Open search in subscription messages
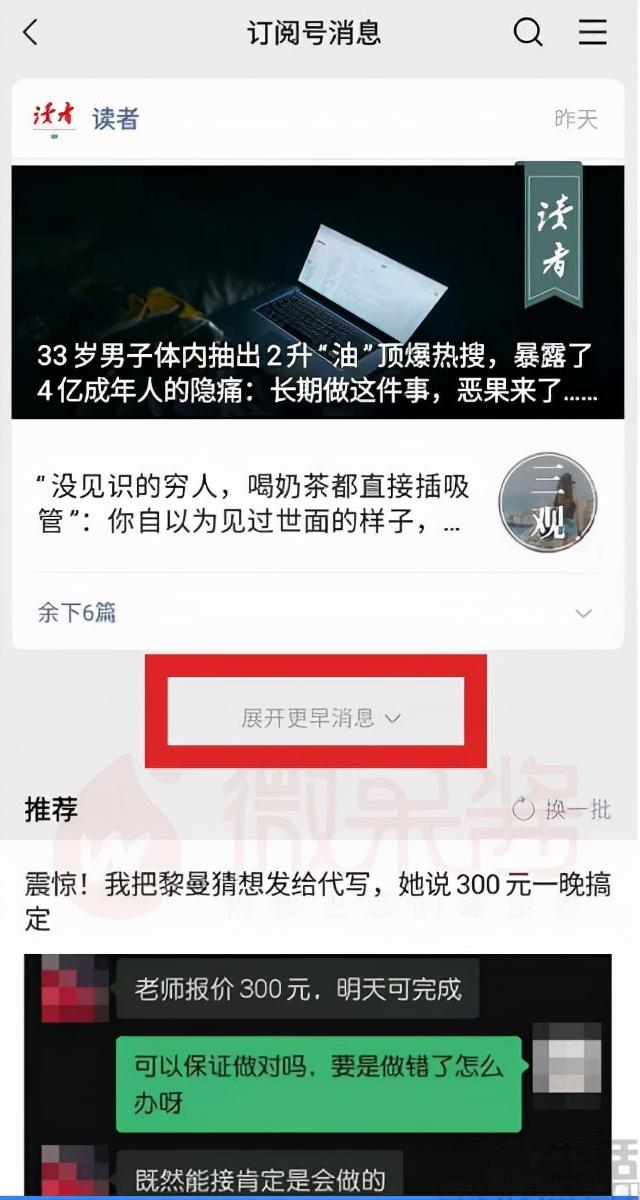 (528, 33)
